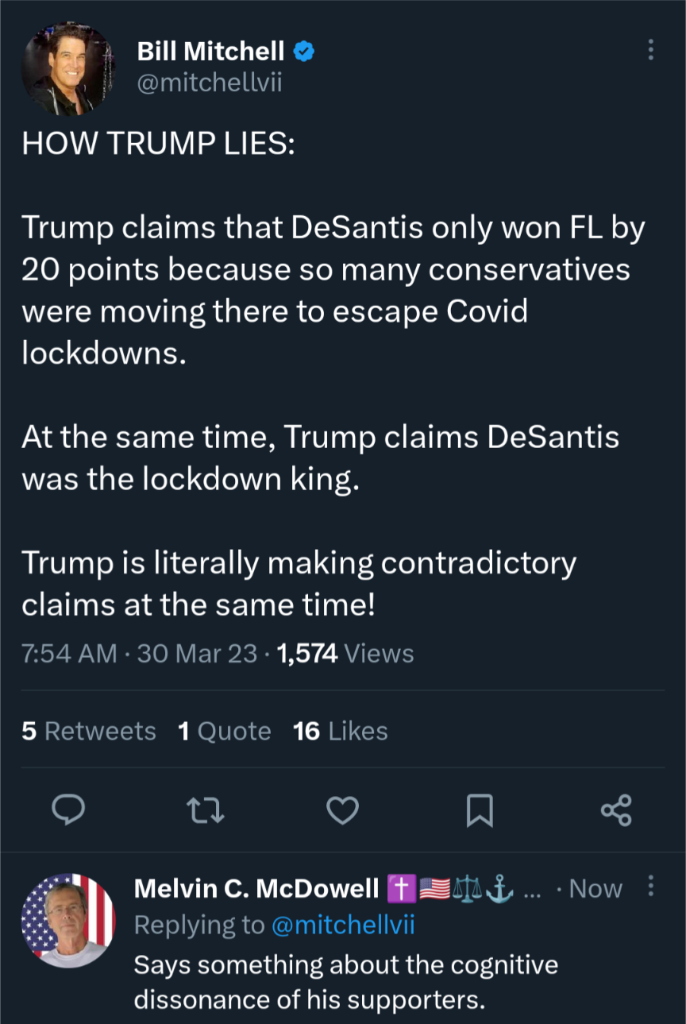Like Bill Mitchell's tweet
The height and width of the screenshot is (1024, 686).
click(x=343, y=809)
